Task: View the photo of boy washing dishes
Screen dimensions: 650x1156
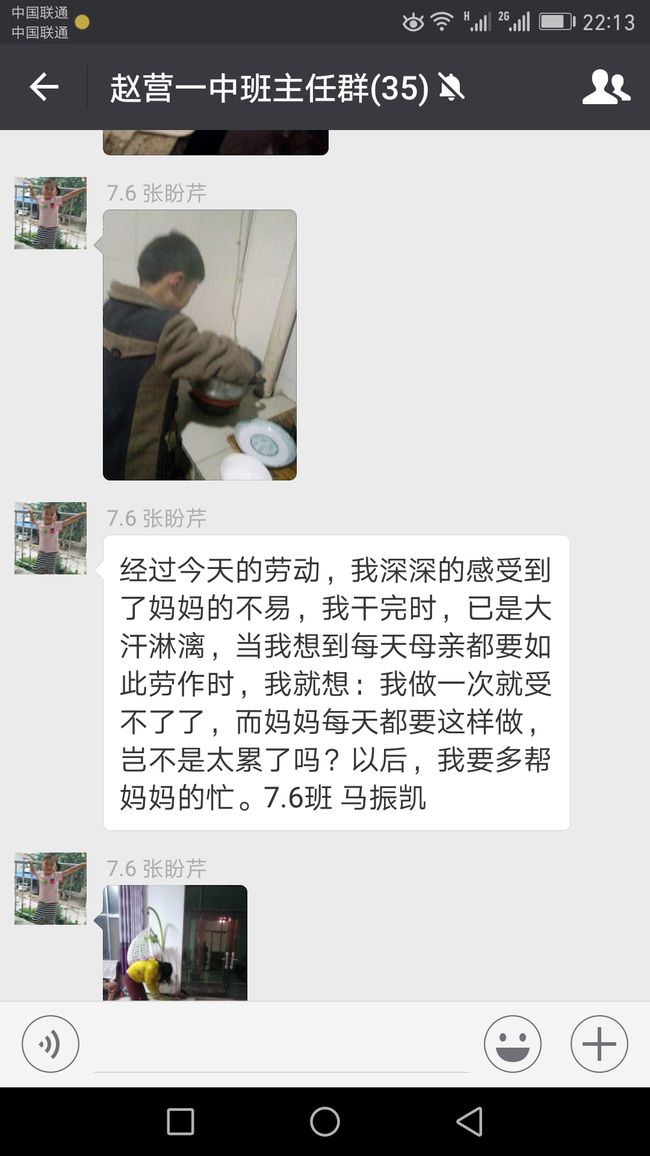Action: tap(200, 345)
